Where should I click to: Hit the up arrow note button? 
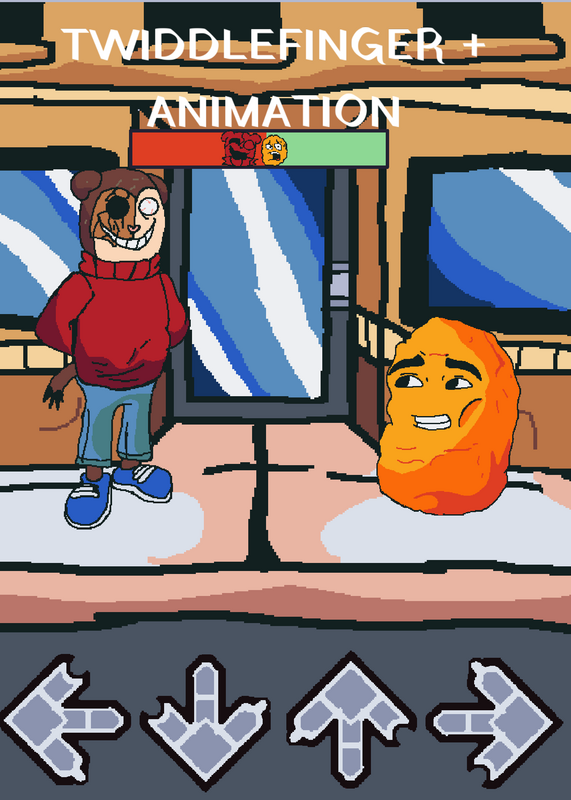pyautogui.click(x=351, y=719)
